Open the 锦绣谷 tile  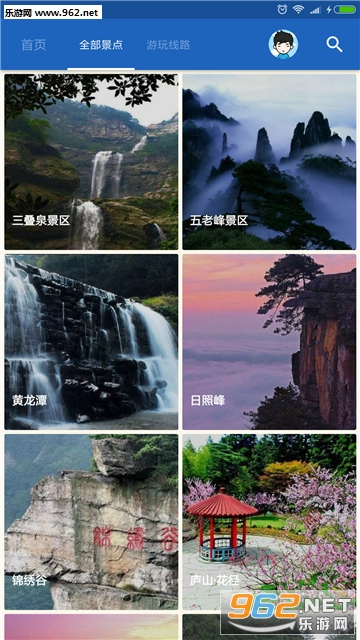coord(91,522)
